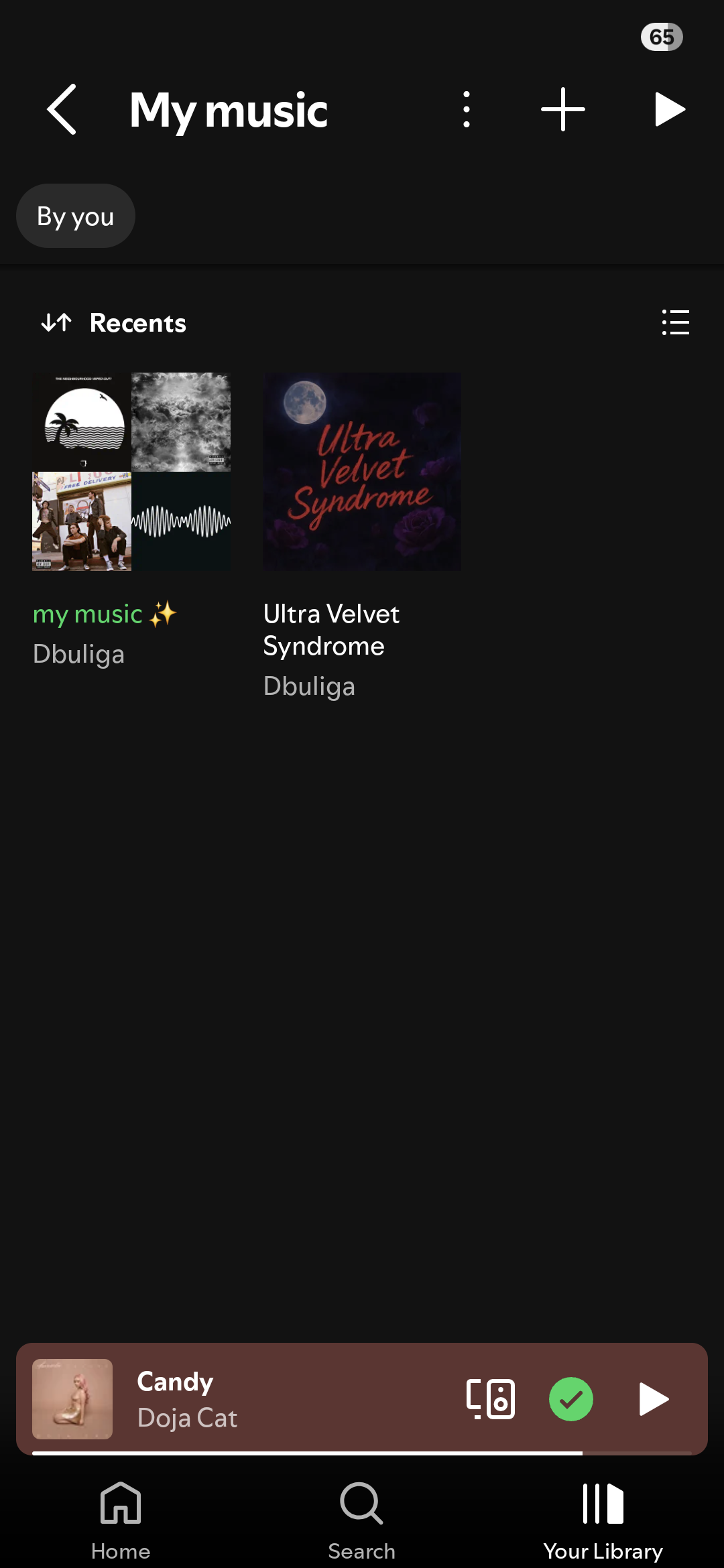The height and width of the screenshot is (1568, 724).
Task: Open the three-dot overflow menu
Action: [467, 109]
